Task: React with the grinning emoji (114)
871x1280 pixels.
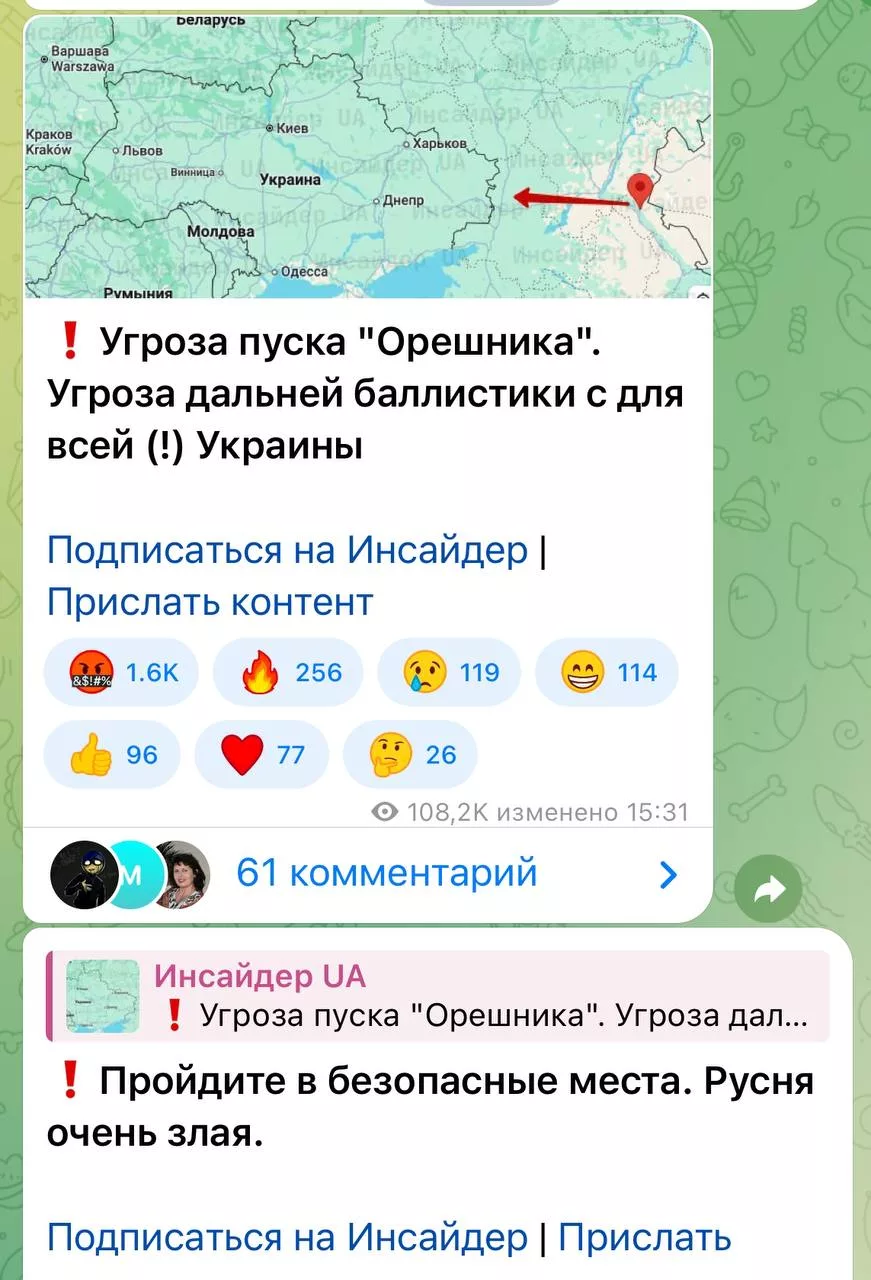Action: coord(607,672)
